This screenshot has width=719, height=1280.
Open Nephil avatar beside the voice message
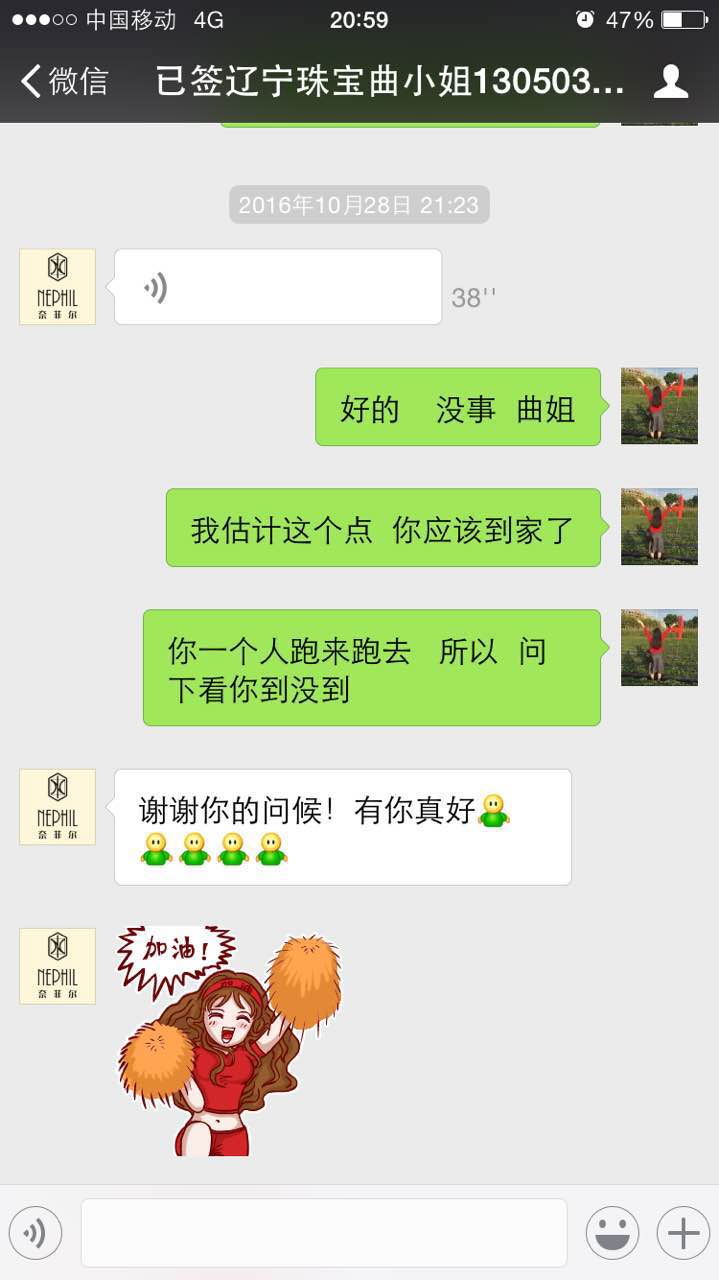(57, 287)
